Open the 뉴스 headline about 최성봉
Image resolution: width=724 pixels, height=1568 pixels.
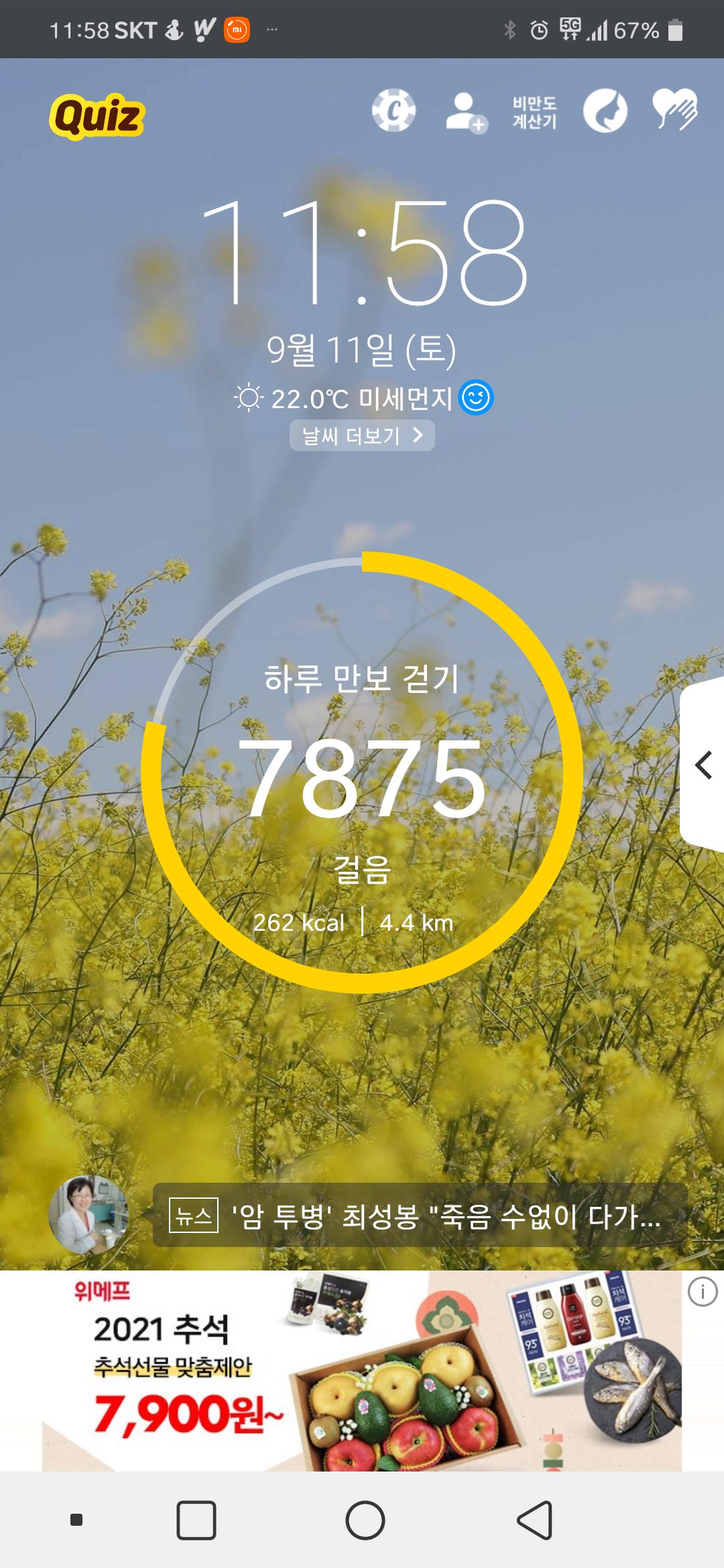click(x=420, y=1216)
